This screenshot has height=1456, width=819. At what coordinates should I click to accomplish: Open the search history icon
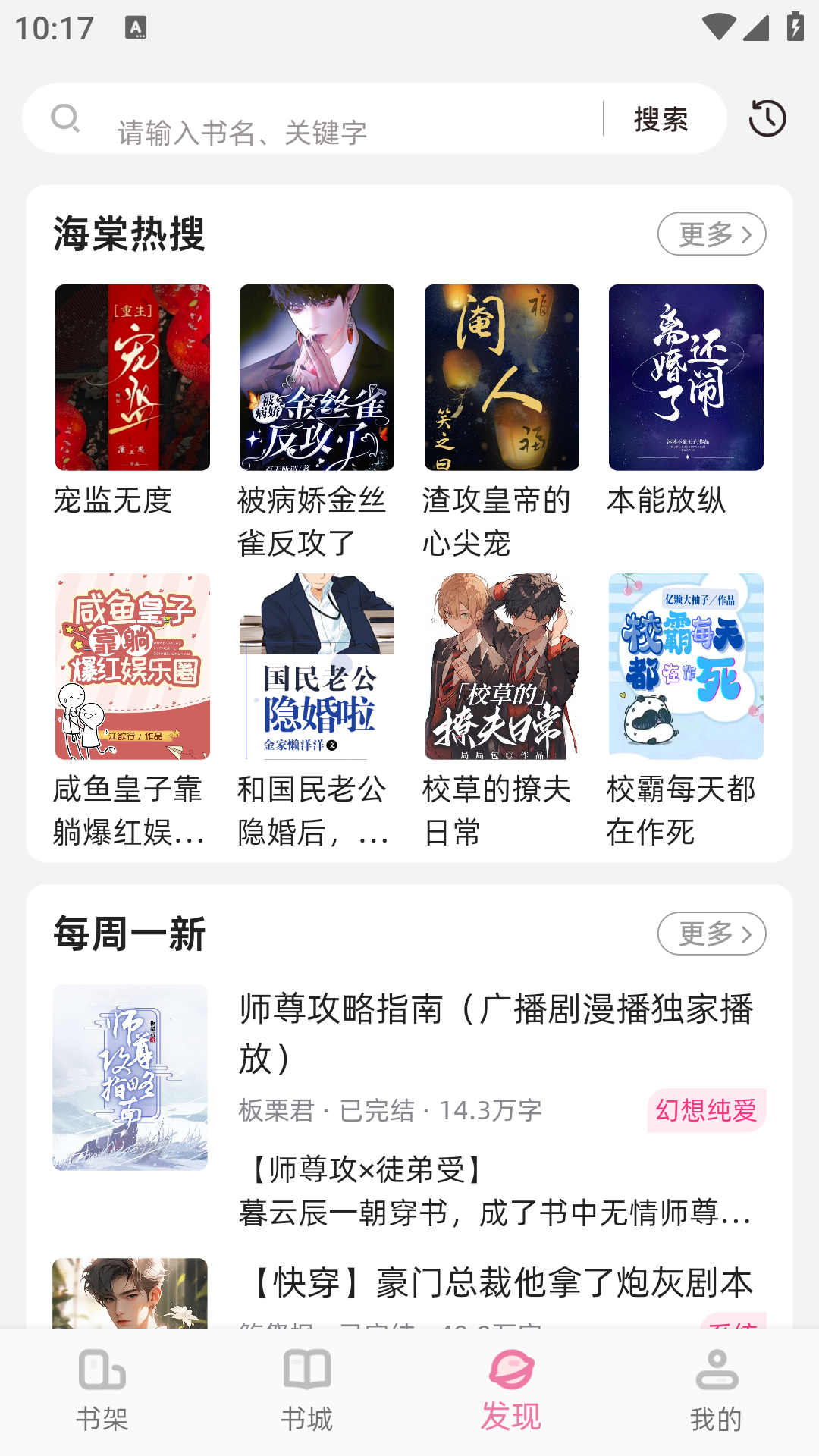tap(767, 118)
